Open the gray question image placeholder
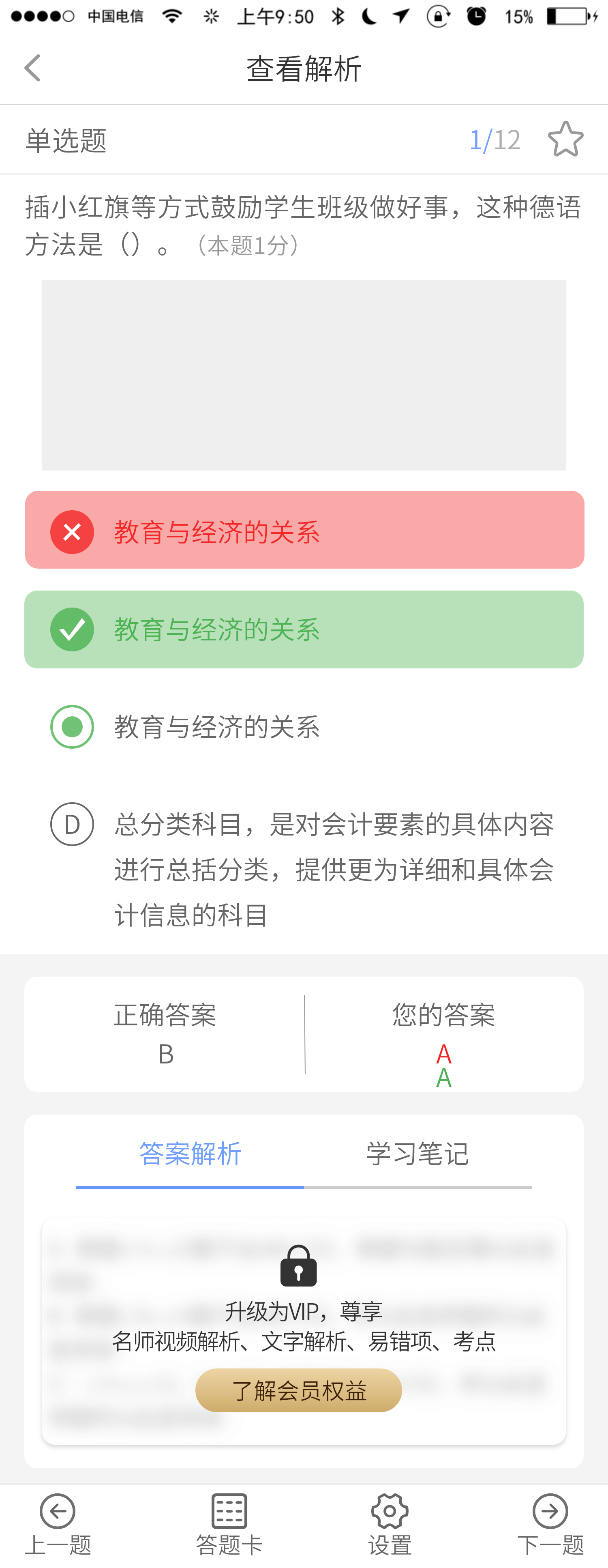This screenshot has height=1568, width=608. pos(304,375)
